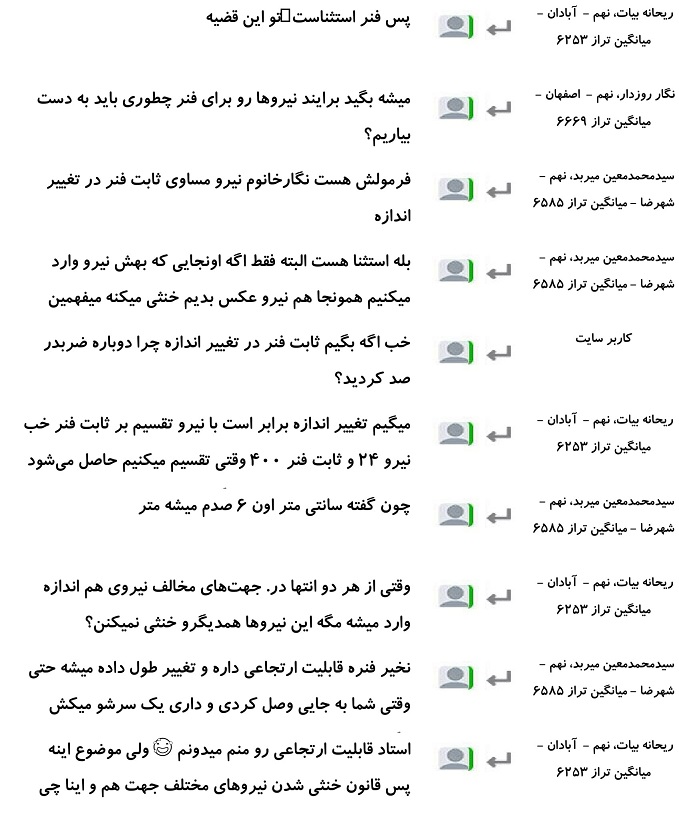Reply to message starting "بله استثنا هست البته"
Viewport: 679px width, 829px height.
497,270
